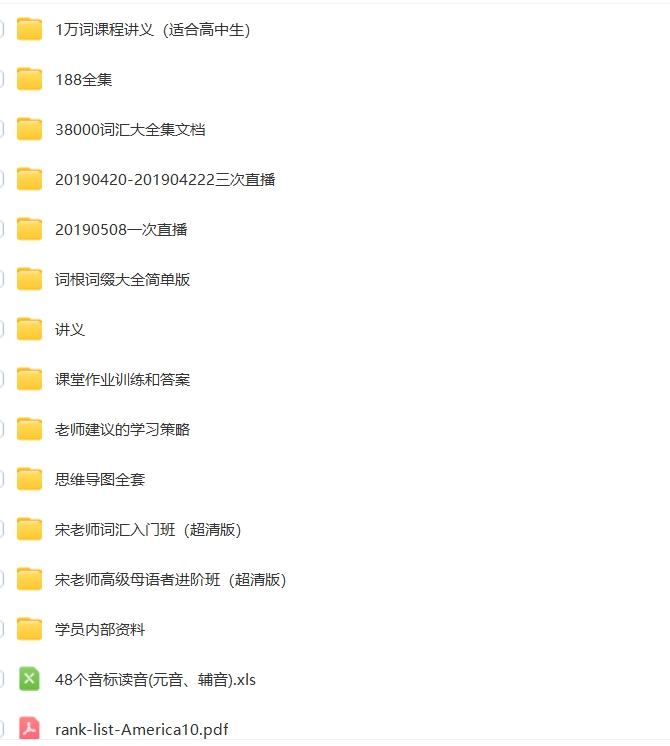Open the 38000词汇大全集文档 folder

coord(130,130)
